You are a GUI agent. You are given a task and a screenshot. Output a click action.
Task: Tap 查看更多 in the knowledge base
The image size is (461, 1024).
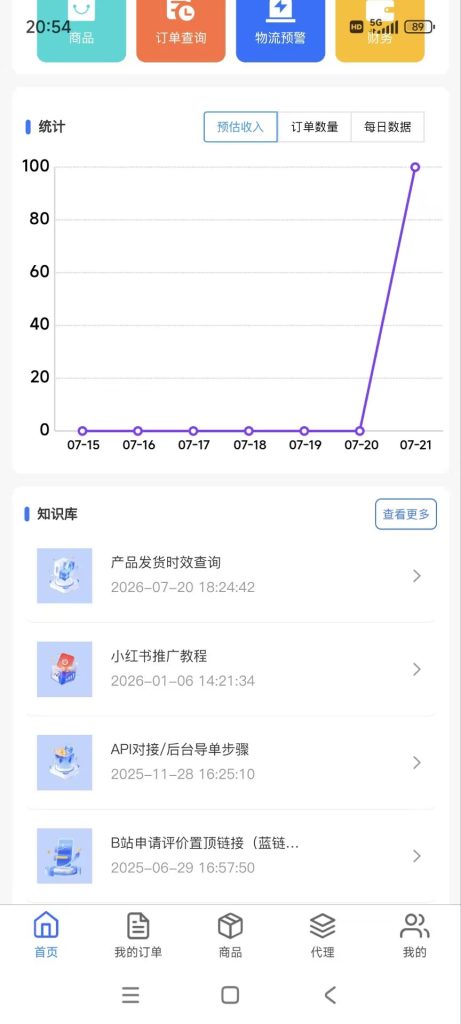pos(405,514)
